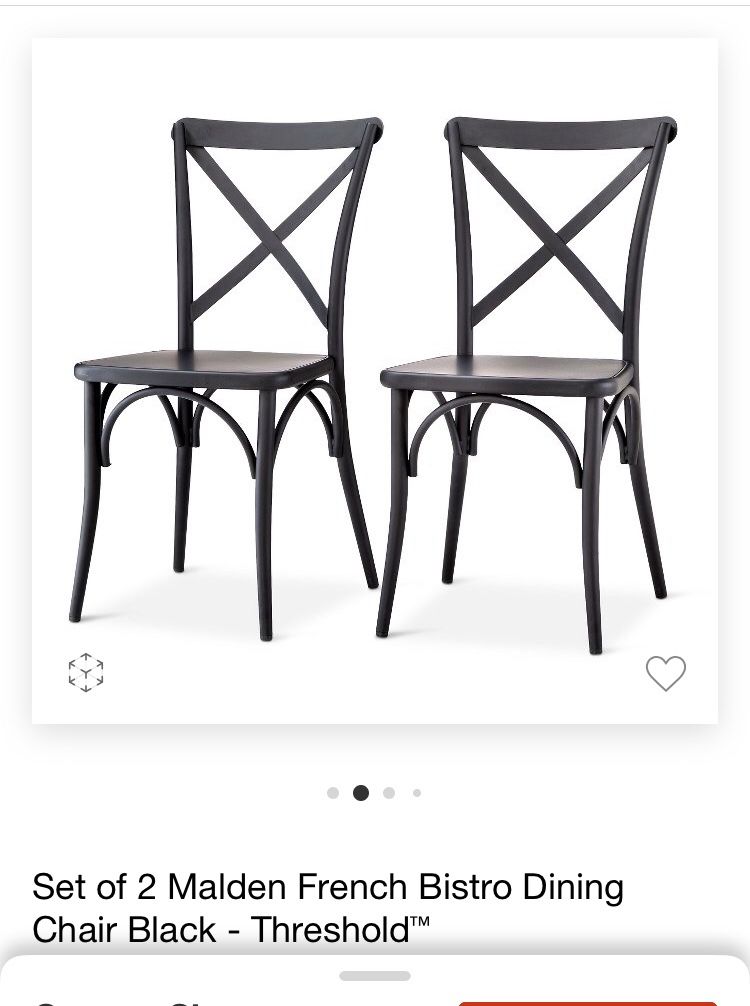This screenshot has width=750, height=1006.
Task: Open the bistro chairs product photo
Action: [x=374, y=380]
